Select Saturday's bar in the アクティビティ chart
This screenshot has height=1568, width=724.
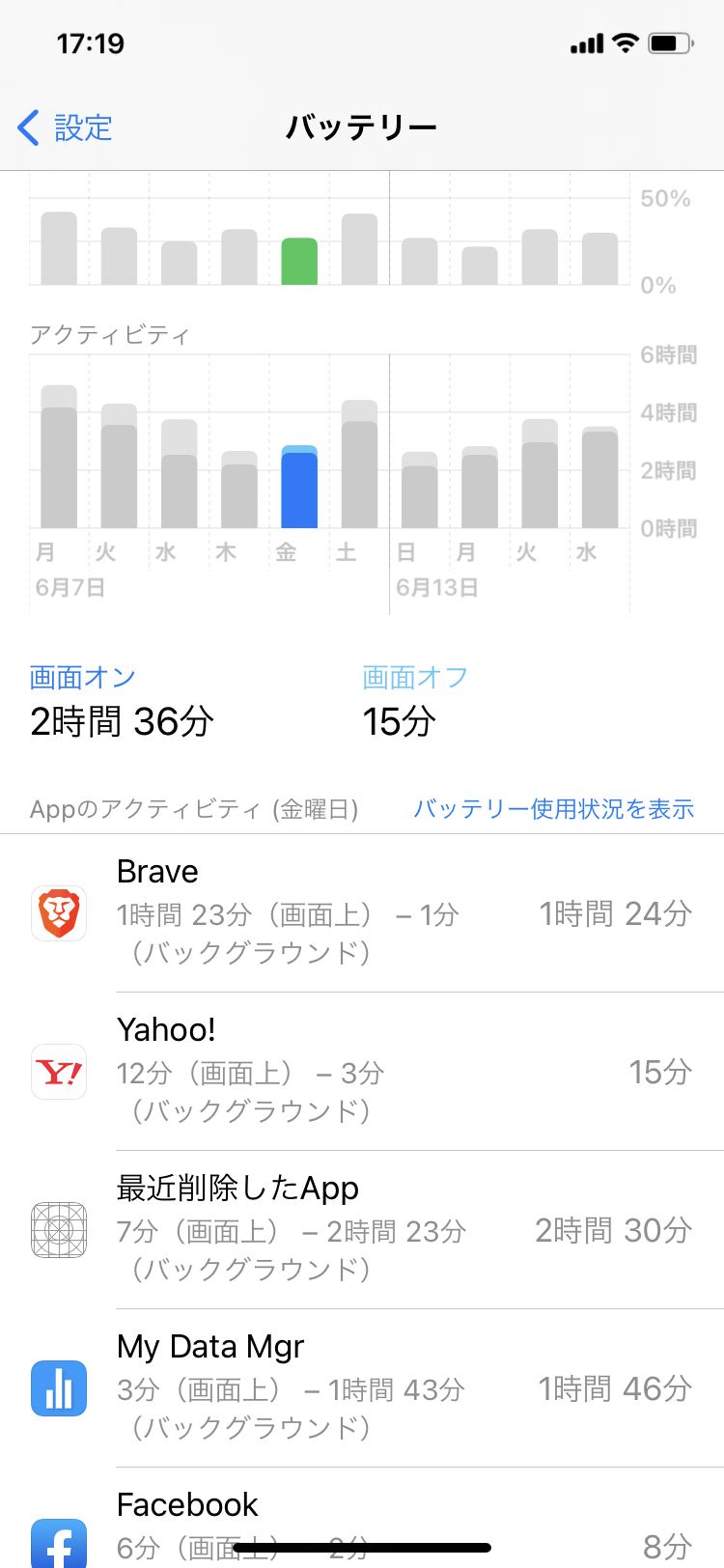tap(359, 465)
